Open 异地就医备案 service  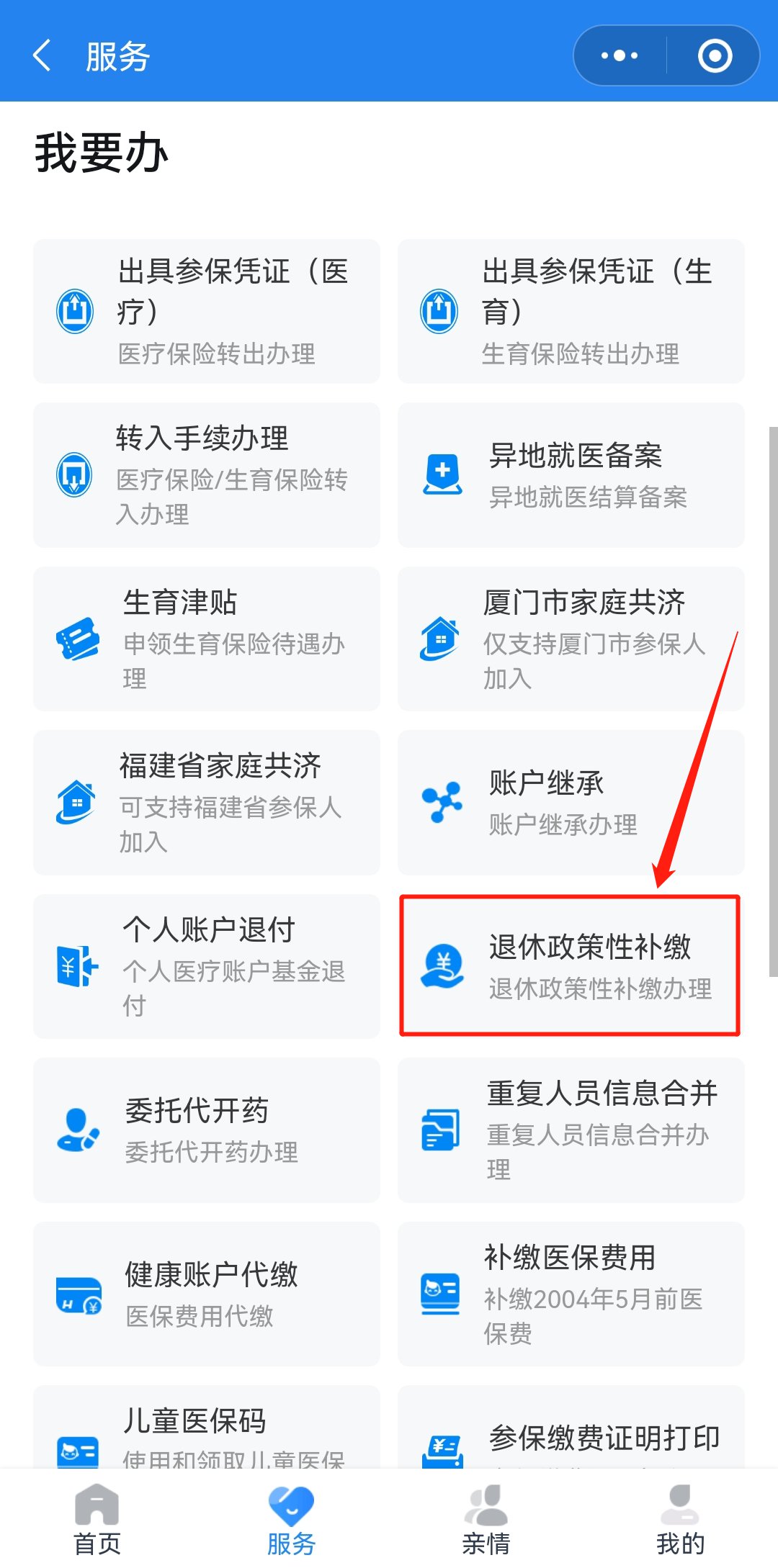[571, 475]
